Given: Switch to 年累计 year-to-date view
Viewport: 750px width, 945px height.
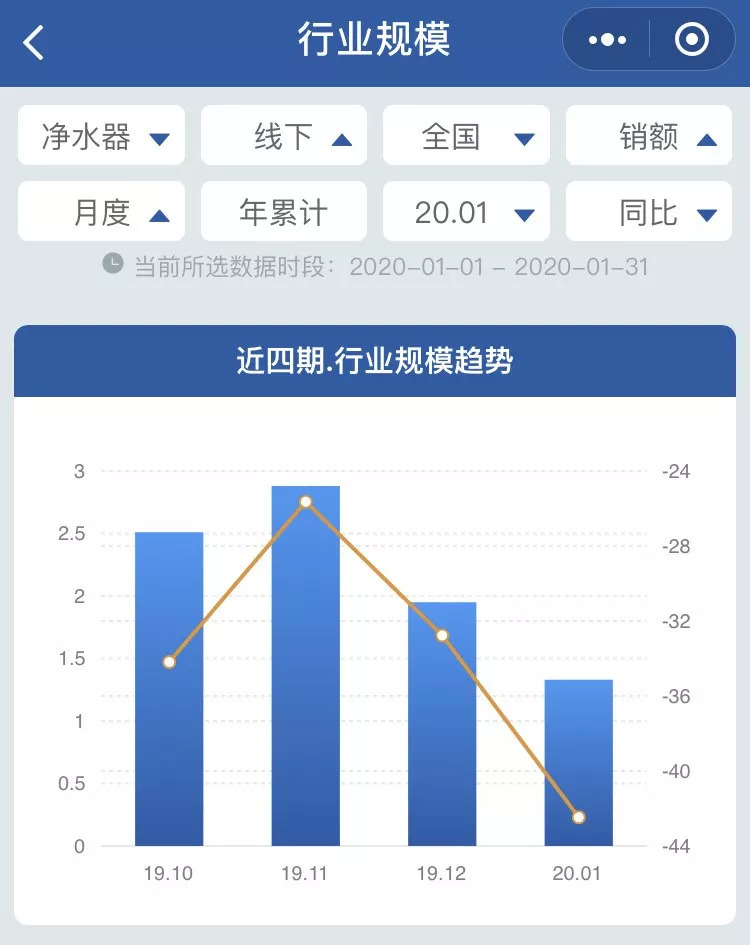Looking at the screenshot, I should [284, 212].
